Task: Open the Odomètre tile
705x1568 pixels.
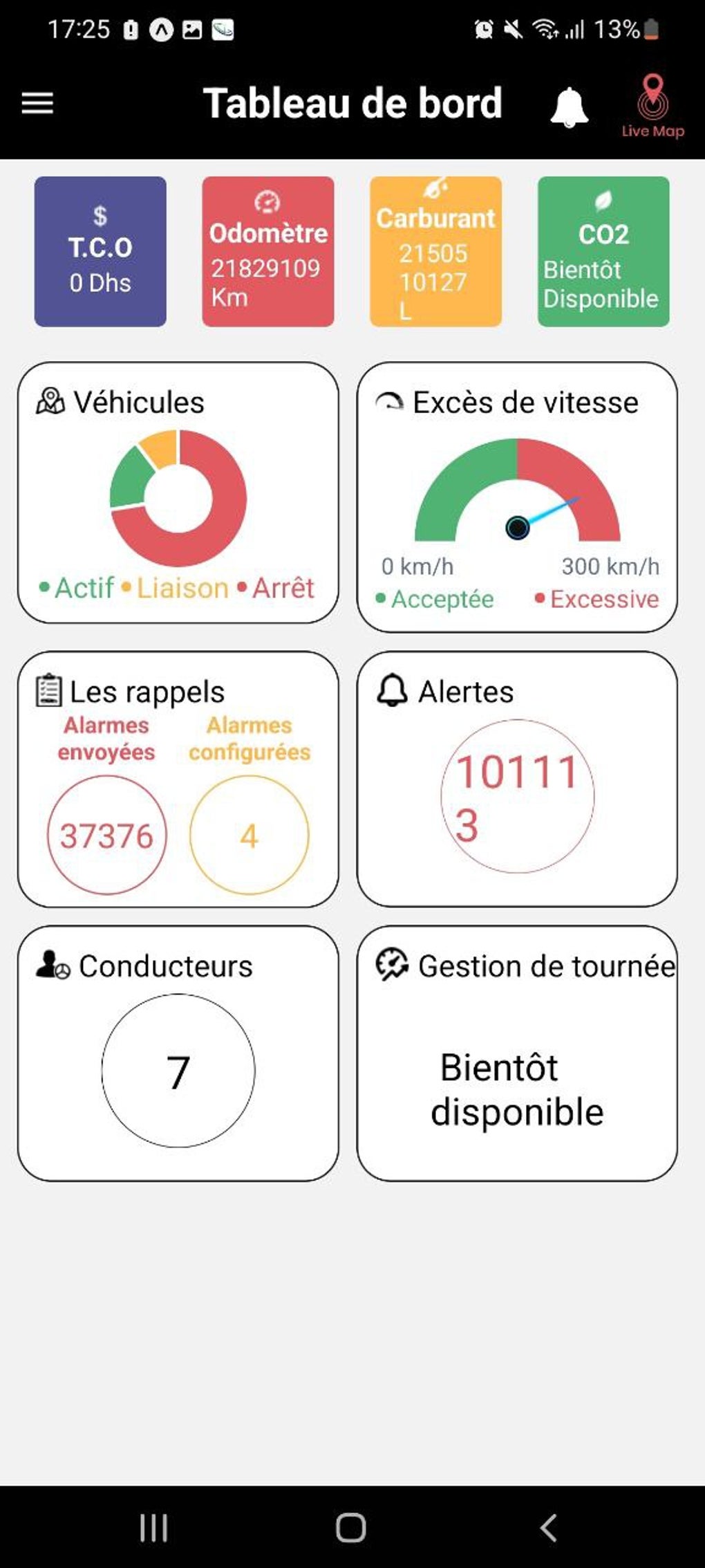Action: pos(268,251)
